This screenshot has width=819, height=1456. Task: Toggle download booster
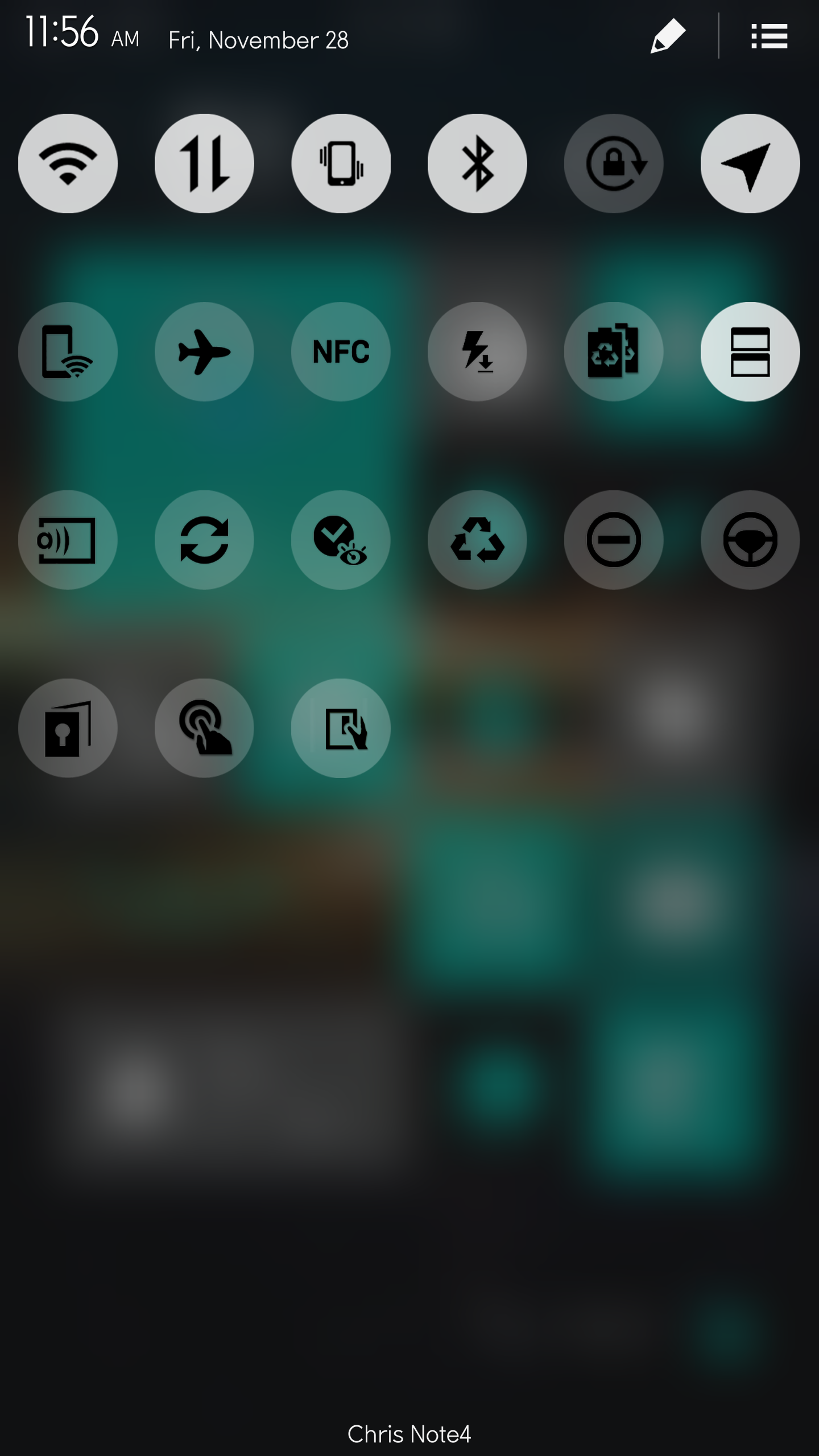477,351
